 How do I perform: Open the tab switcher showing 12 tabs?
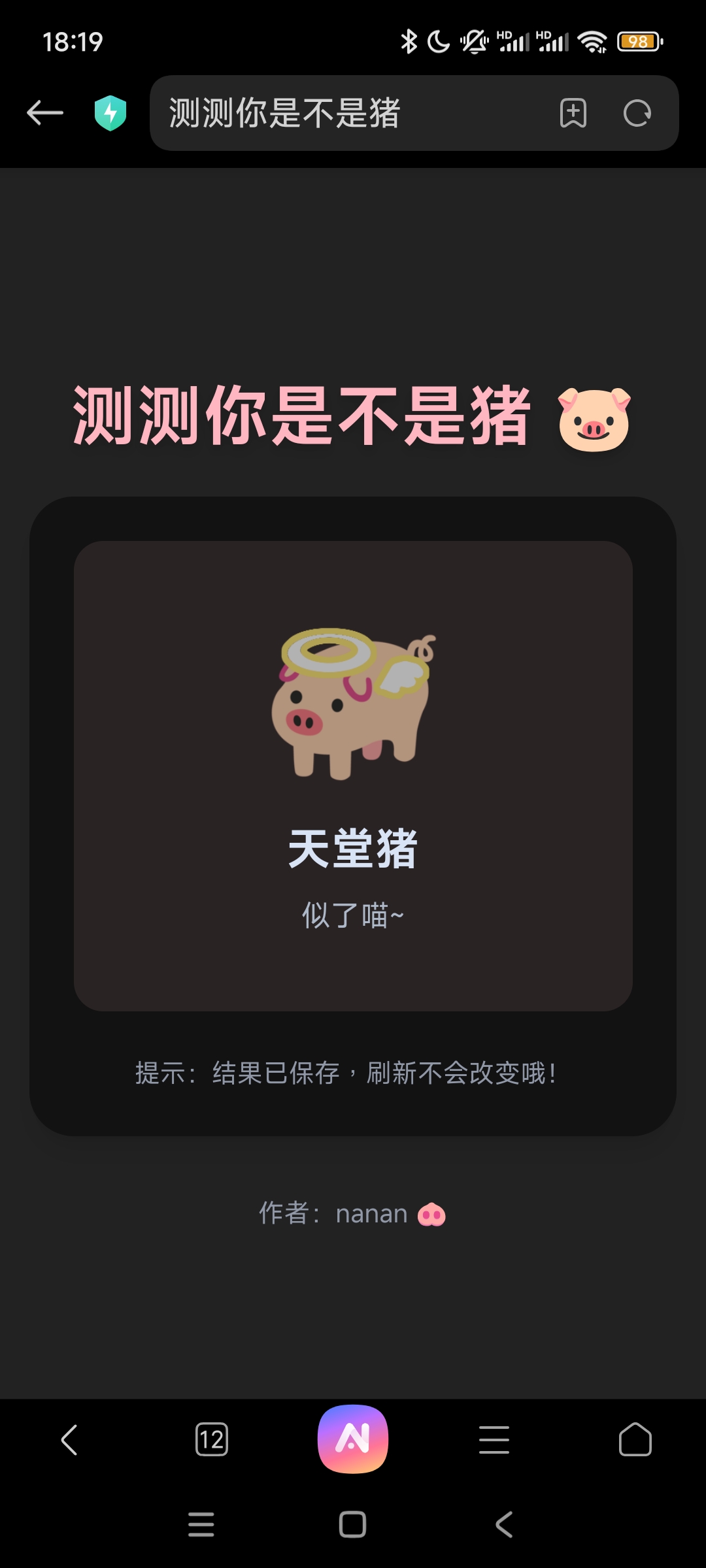coord(211,1440)
